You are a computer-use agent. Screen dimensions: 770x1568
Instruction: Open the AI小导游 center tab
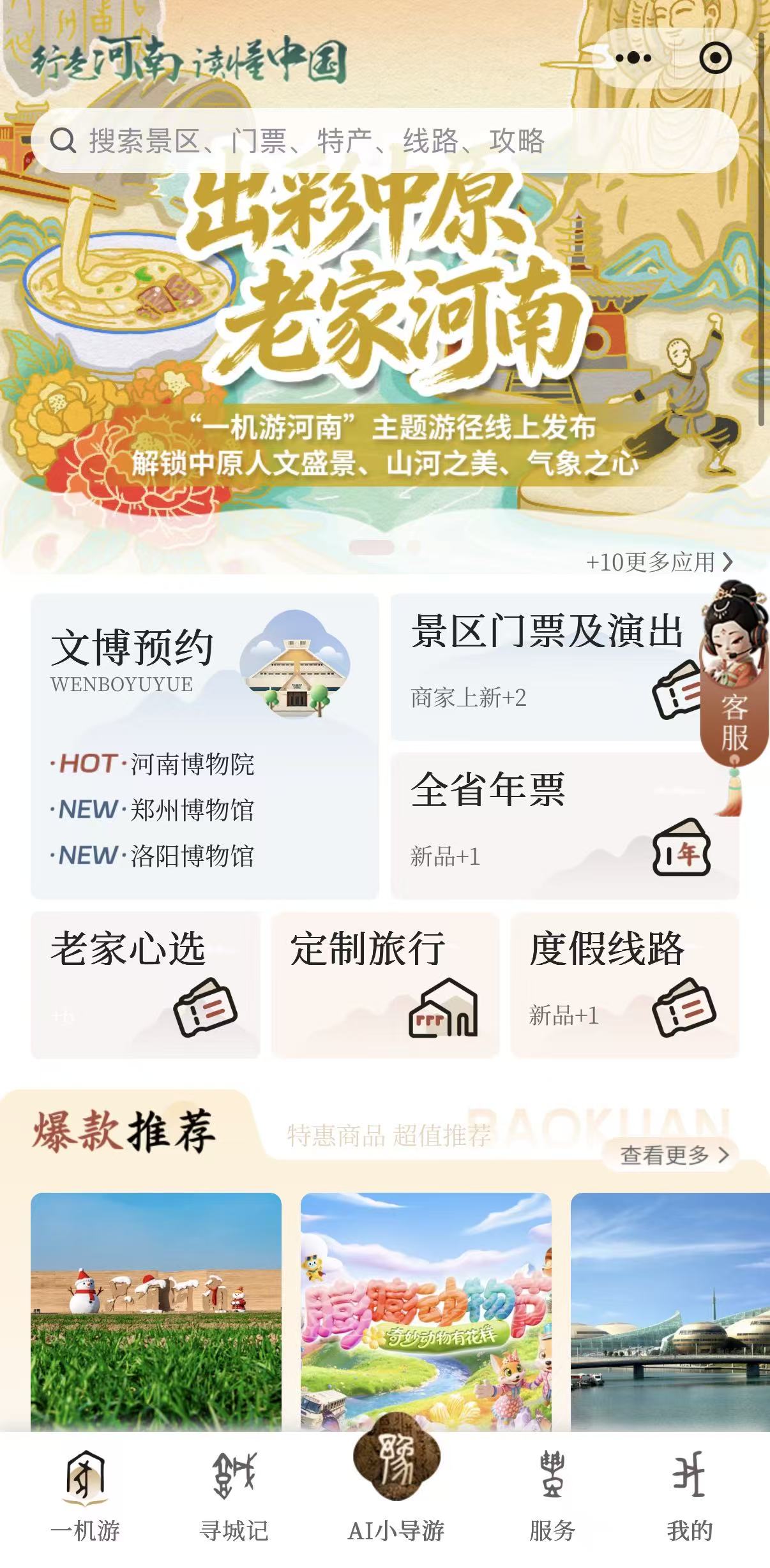pyautogui.click(x=396, y=1481)
